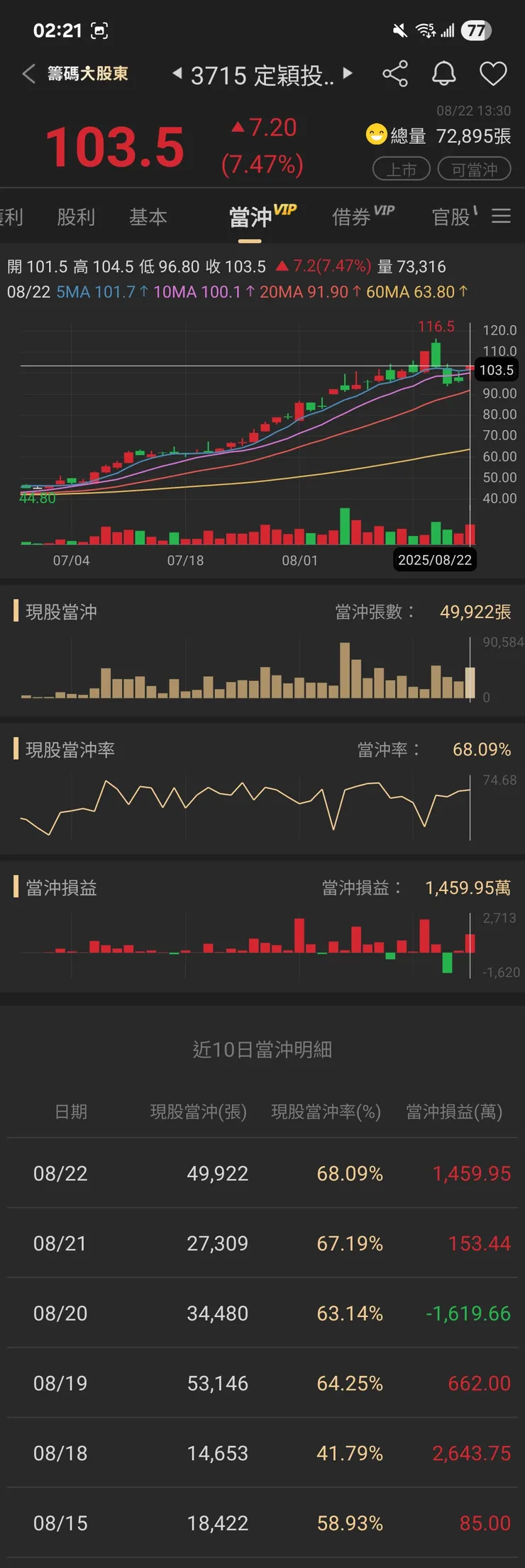Share this stock page via share icon
The width and height of the screenshot is (525, 1568).
coord(395,74)
